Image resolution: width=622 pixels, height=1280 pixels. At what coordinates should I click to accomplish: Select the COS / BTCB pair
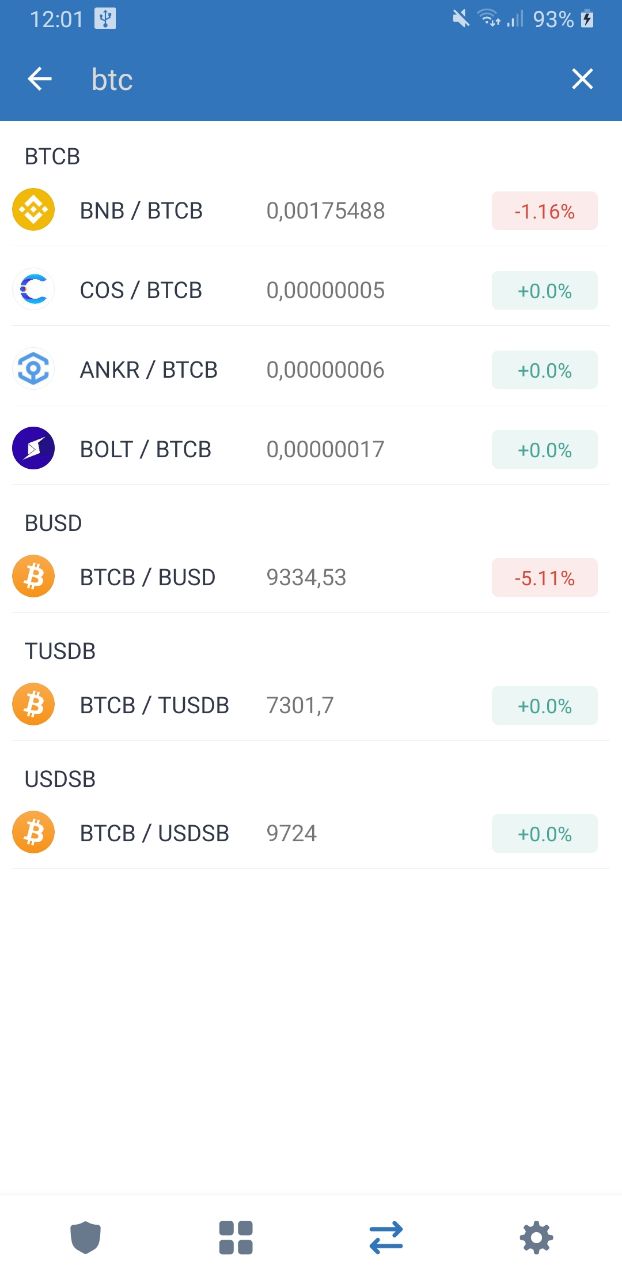pyautogui.click(x=311, y=290)
